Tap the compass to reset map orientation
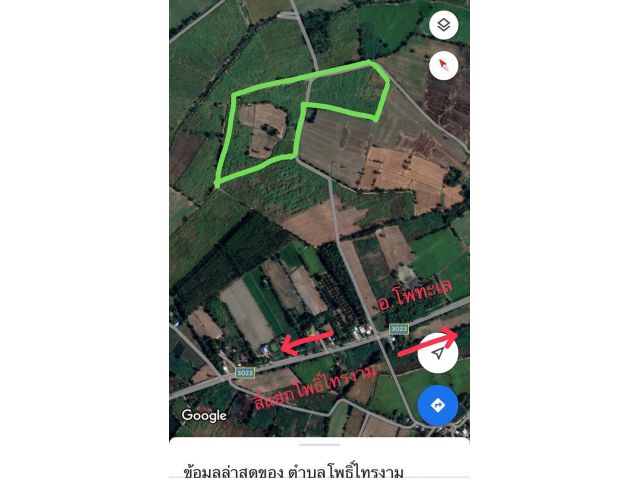The image size is (640, 480). pyautogui.click(x=444, y=66)
